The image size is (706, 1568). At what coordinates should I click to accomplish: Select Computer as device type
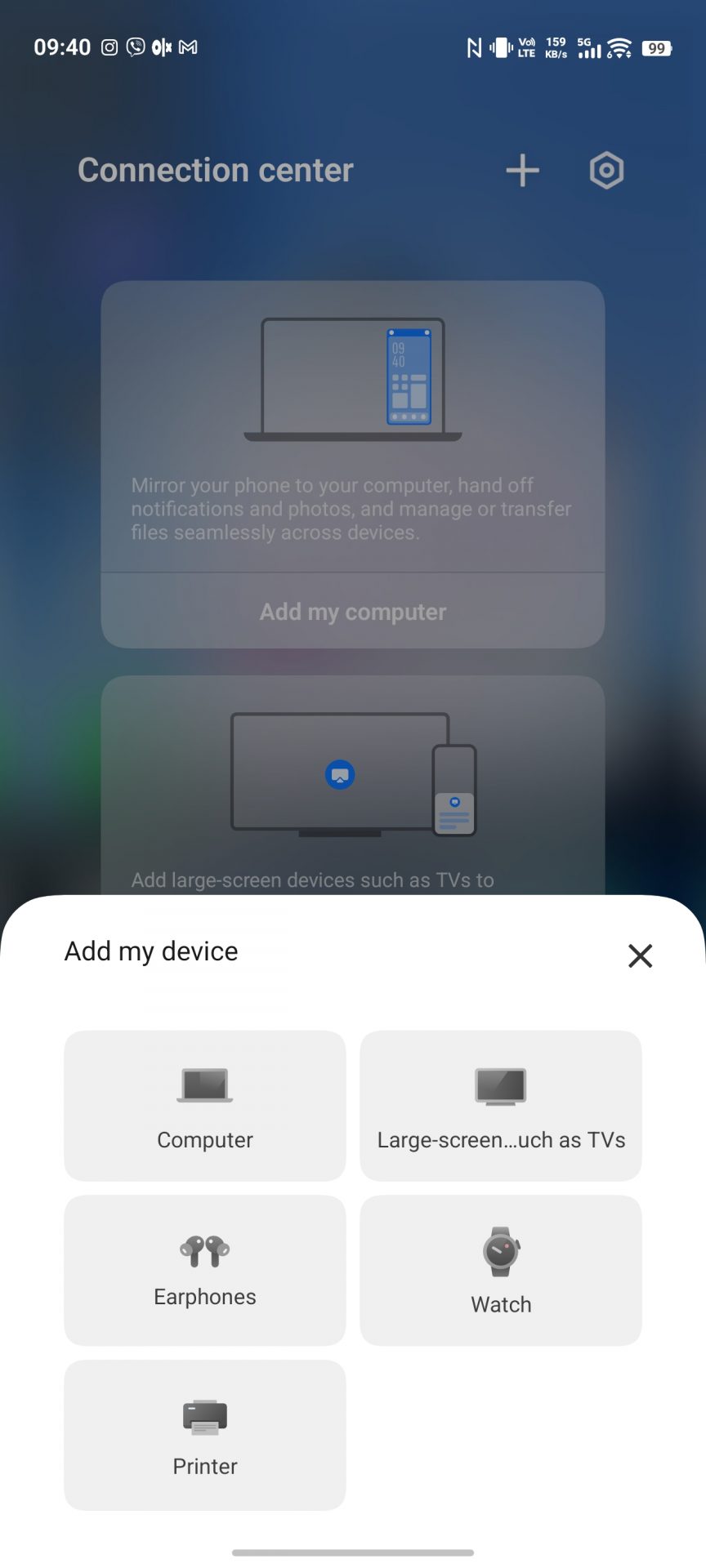click(205, 1105)
